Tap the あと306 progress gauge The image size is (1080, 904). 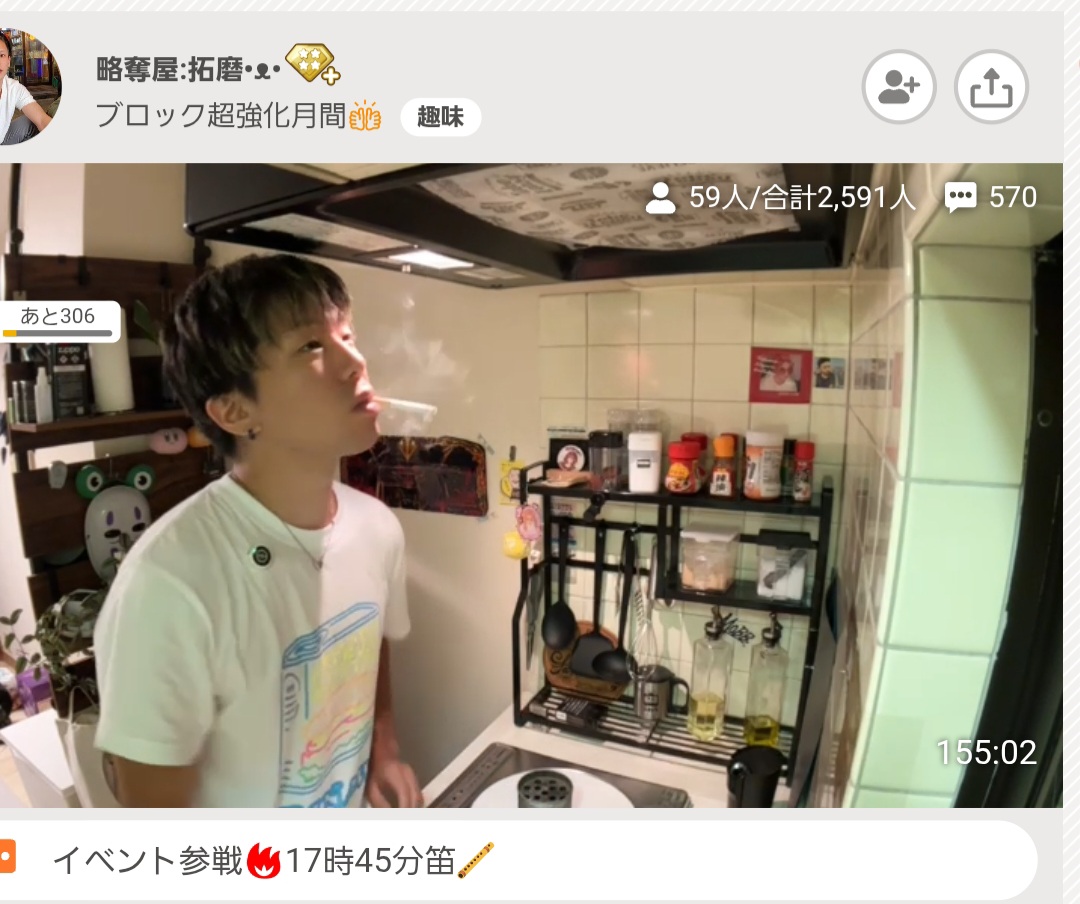(60, 322)
